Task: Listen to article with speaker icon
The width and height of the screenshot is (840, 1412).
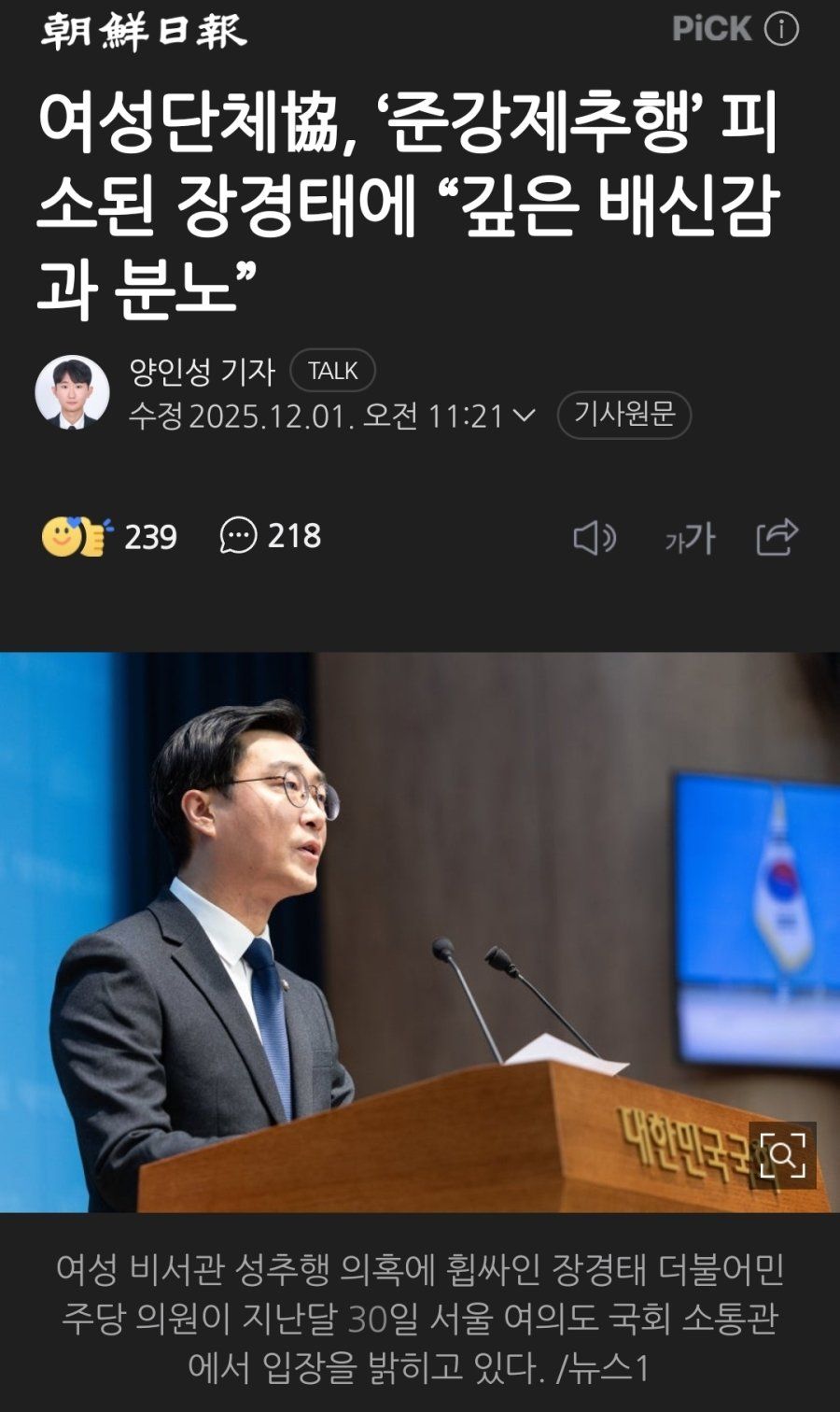Action: tap(594, 538)
